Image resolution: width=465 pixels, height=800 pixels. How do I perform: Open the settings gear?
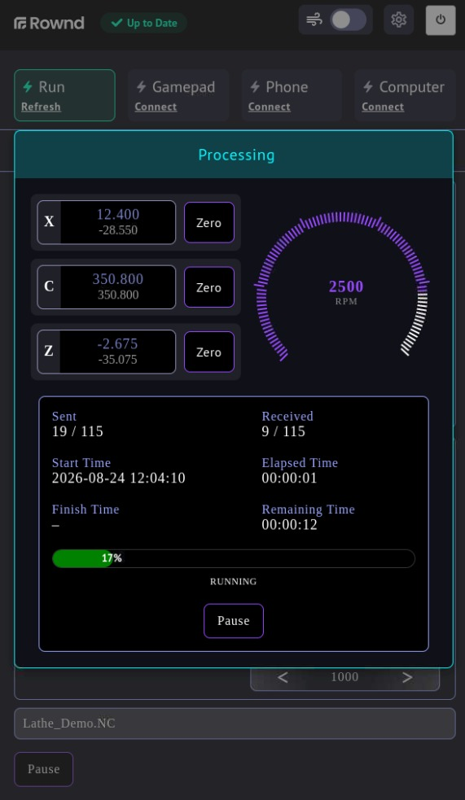coord(399,20)
